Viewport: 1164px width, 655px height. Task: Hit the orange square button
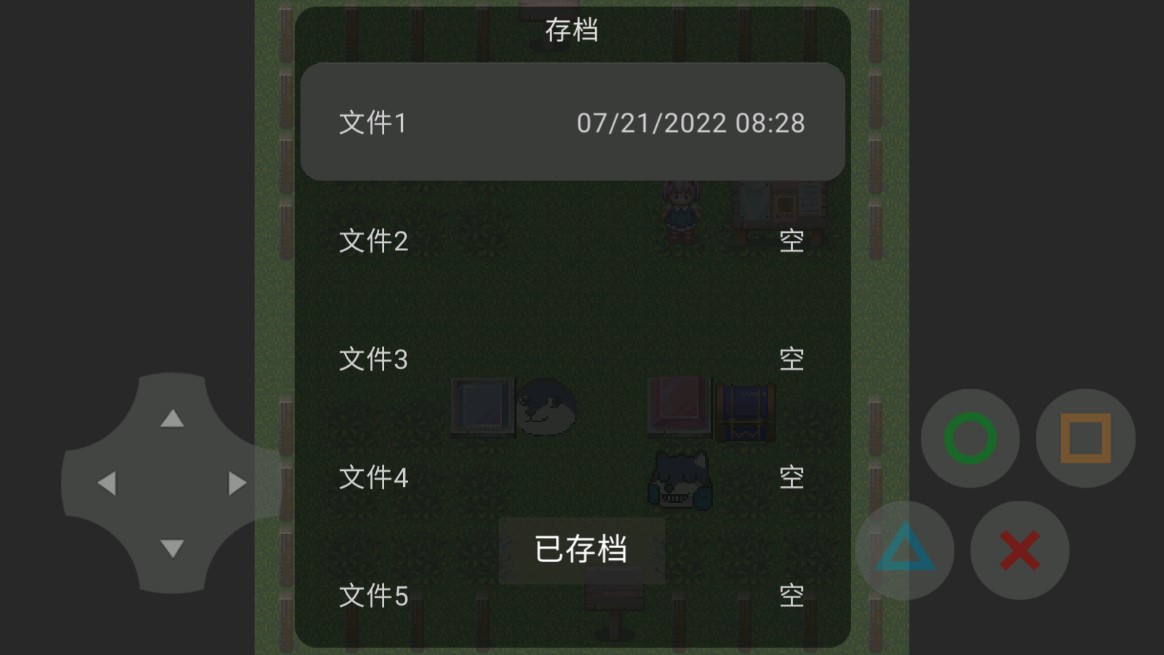click(1085, 438)
